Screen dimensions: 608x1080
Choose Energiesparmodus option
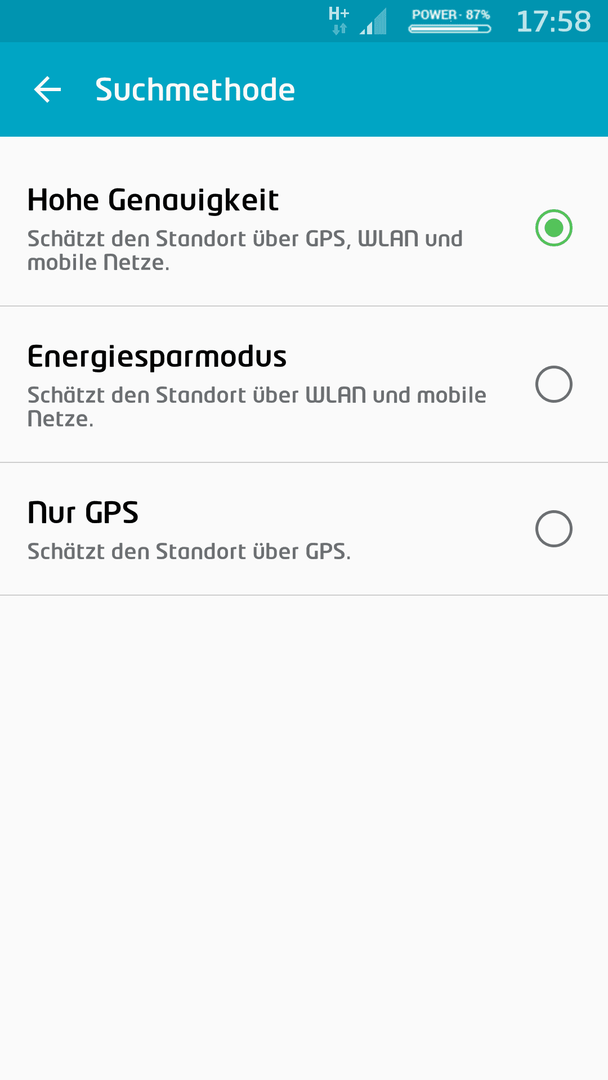click(553, 384)
